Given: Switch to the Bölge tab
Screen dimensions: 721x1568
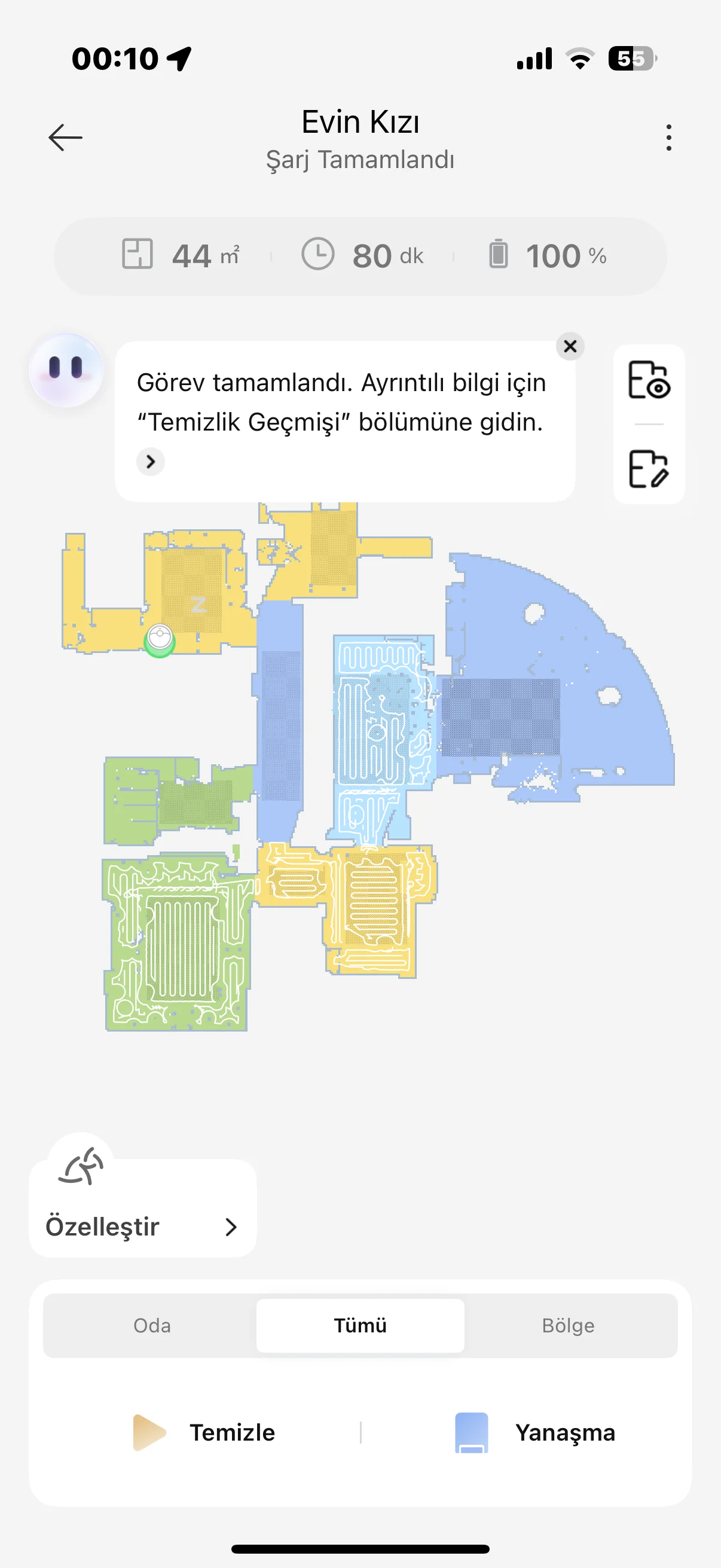Looking at the screenshot, I should pyautogui.click(x=569, y=1325).
